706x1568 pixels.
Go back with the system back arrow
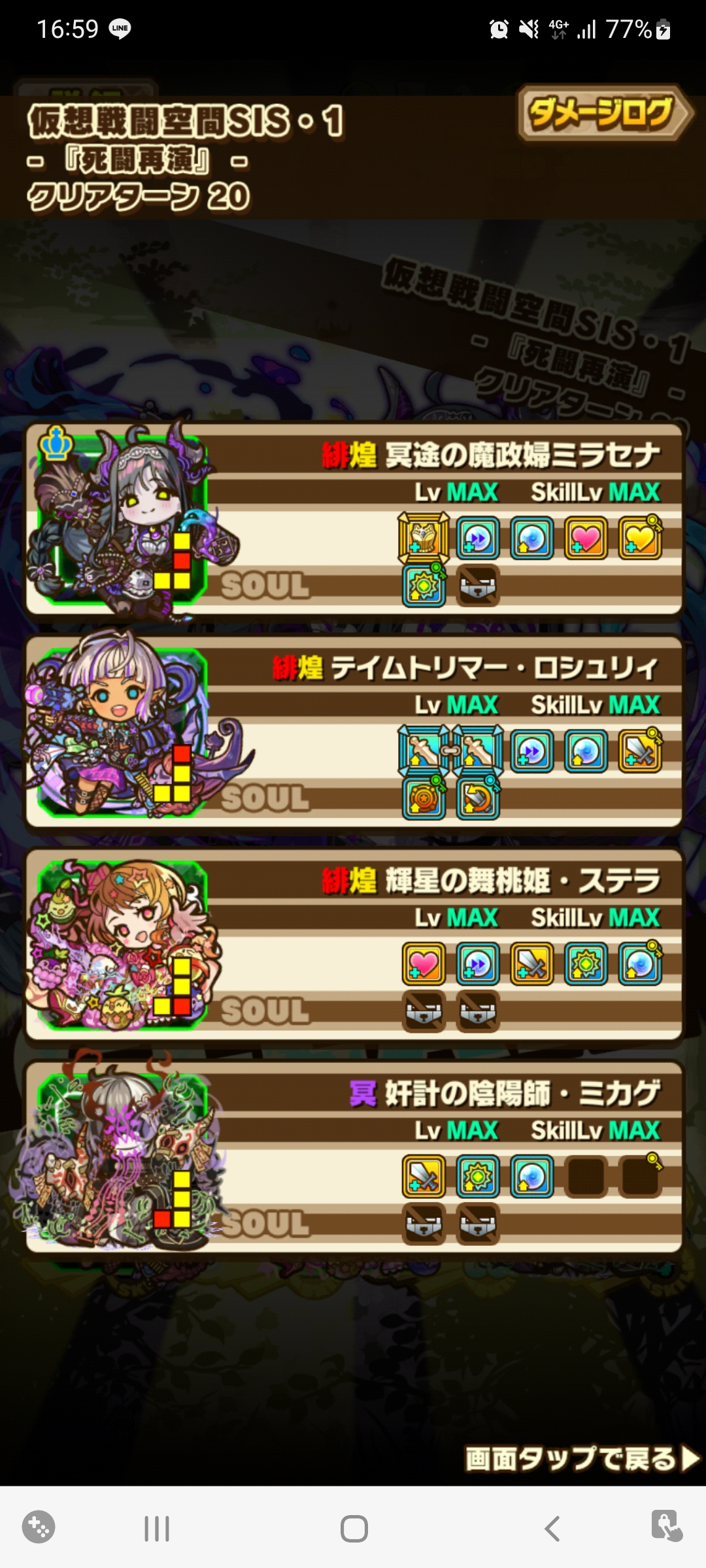coord(552,1529)
